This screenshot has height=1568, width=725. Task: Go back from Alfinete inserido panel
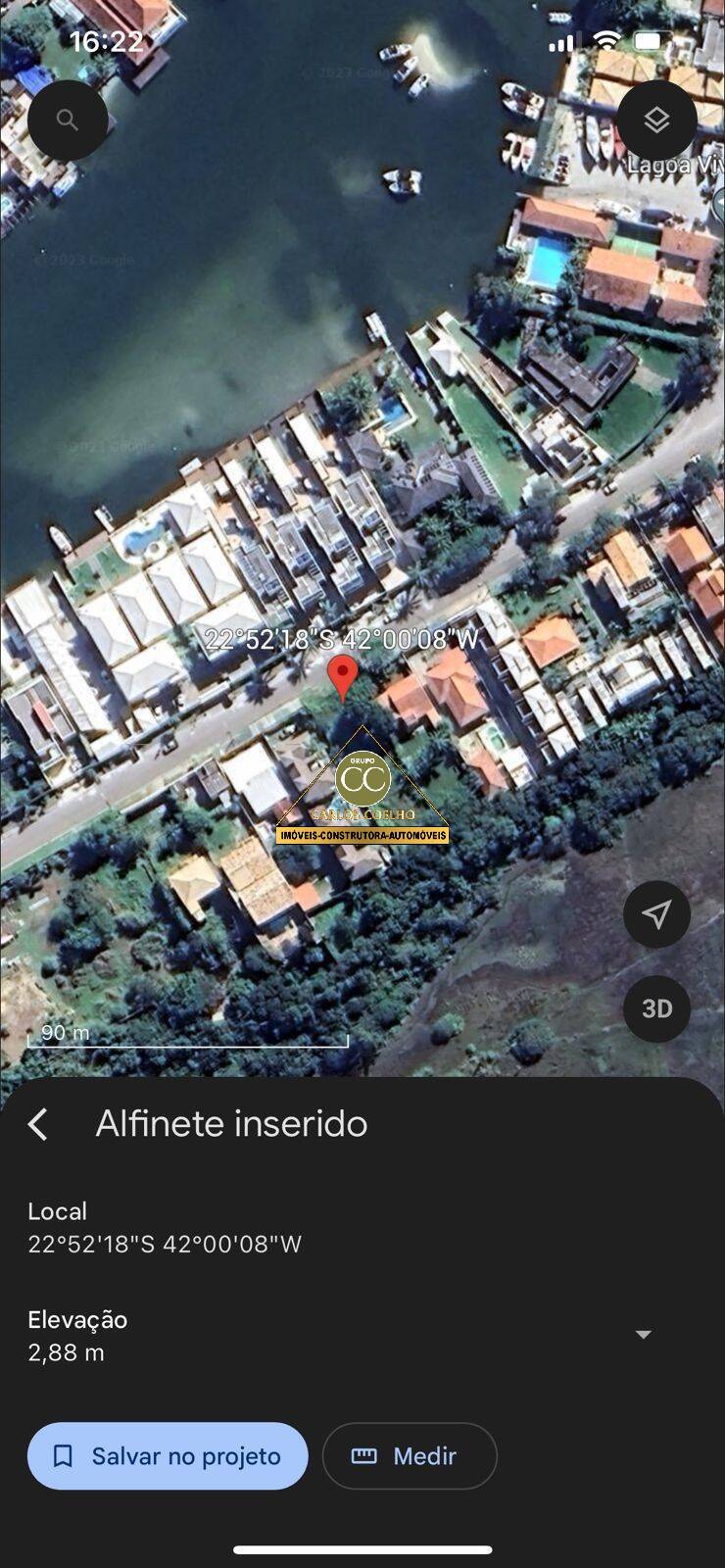(38, 1124)
